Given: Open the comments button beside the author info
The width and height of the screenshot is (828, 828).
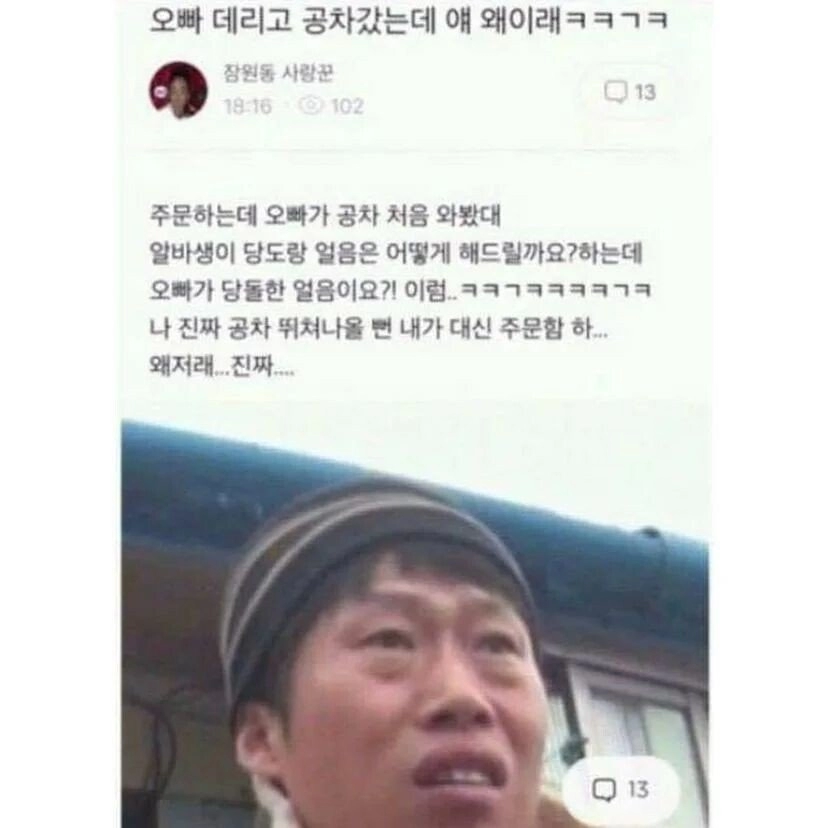Looking at the screenshot, I should pyautogui.click(x=631, y=92).
